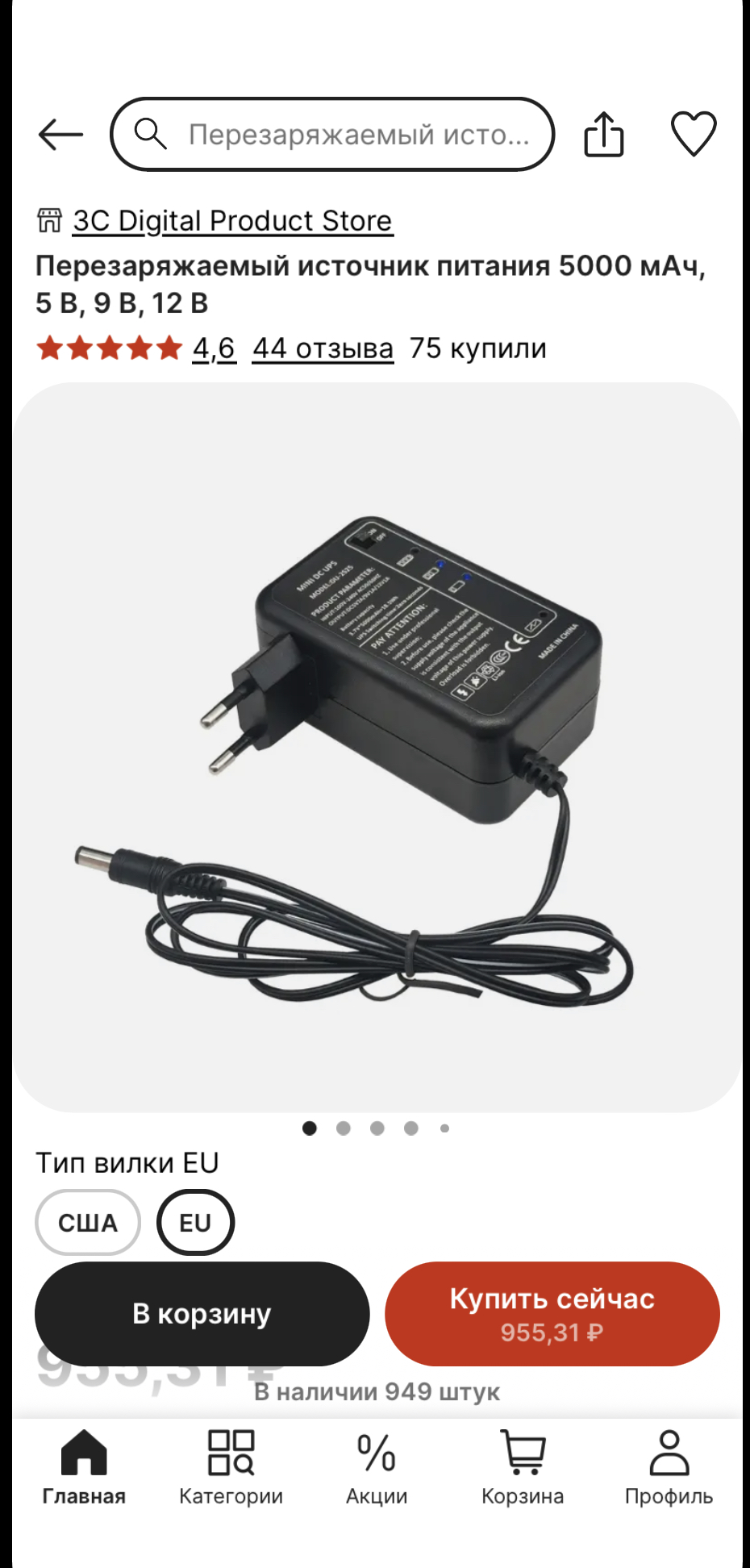Screen dimensions: 750x1568
Task: Open the Корзина tab
Action: coord(523,1468)
